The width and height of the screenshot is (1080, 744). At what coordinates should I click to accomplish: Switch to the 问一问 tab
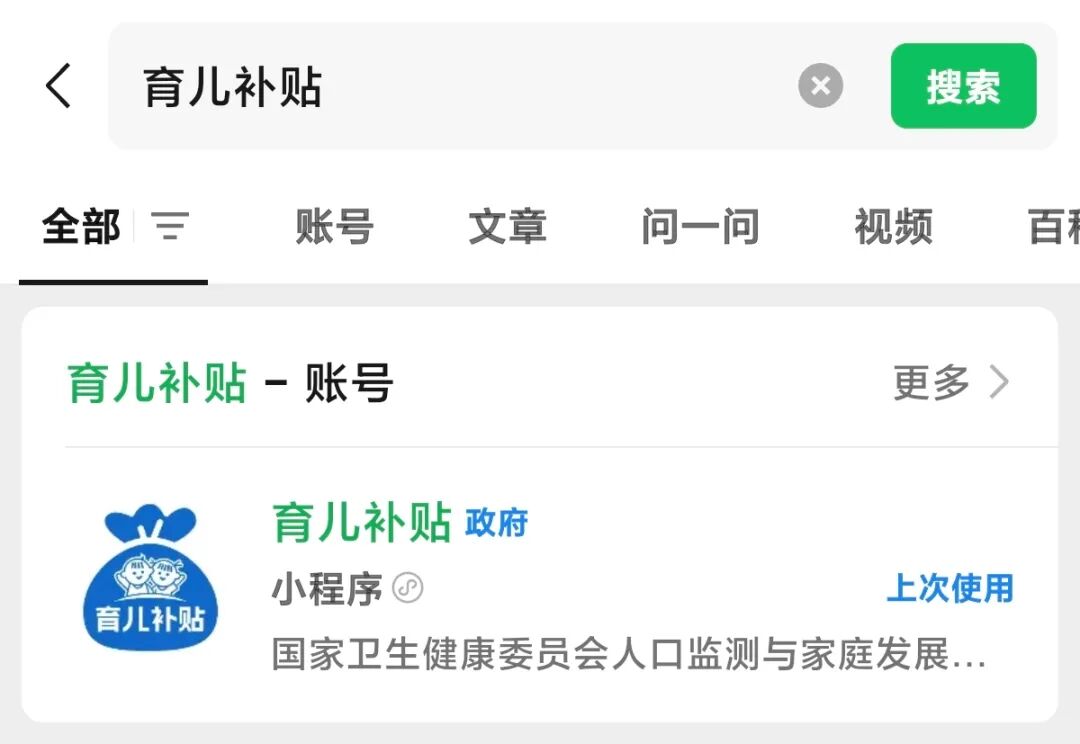700,227
